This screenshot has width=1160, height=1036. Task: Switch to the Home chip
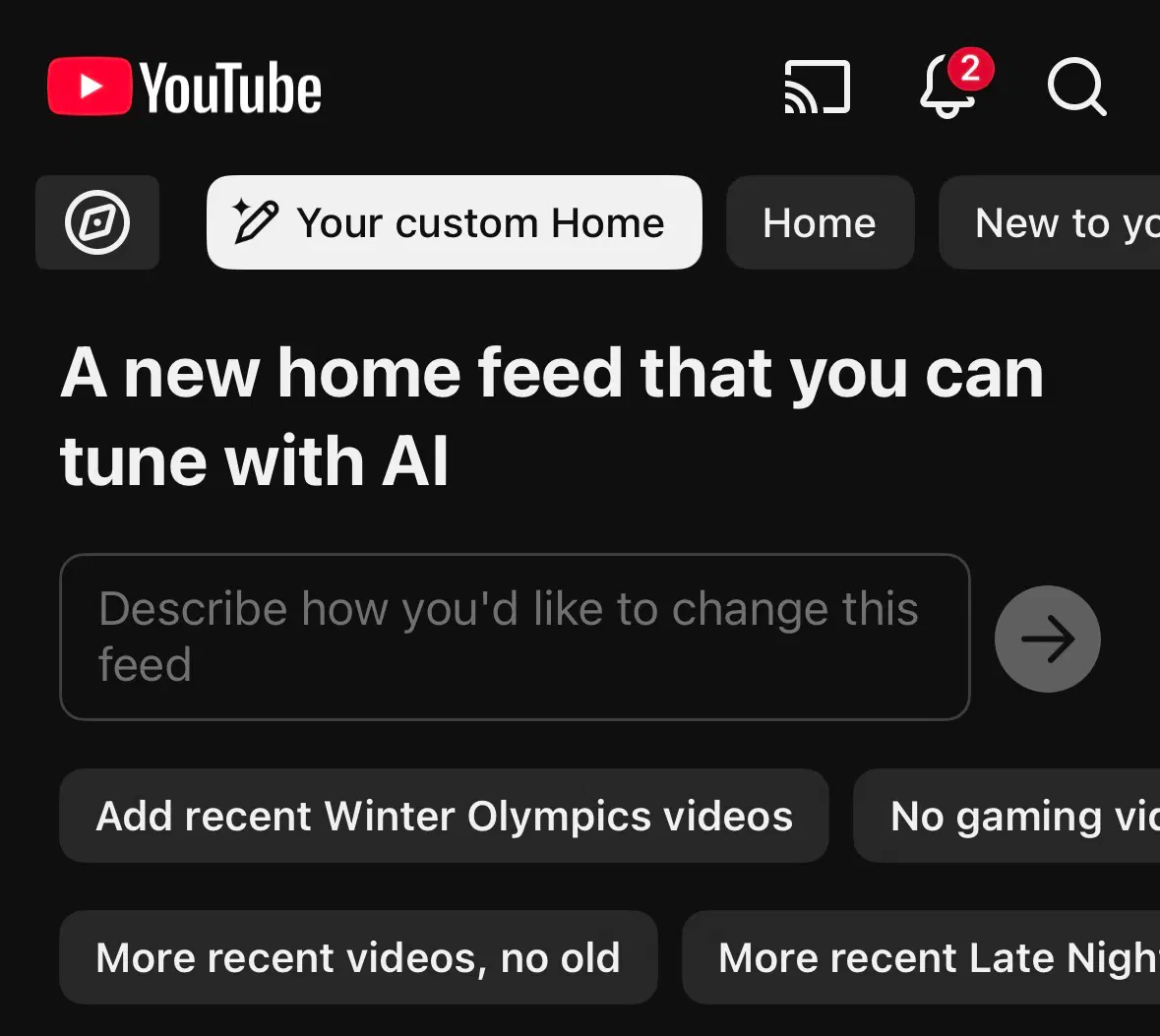[x=820, y=222]
